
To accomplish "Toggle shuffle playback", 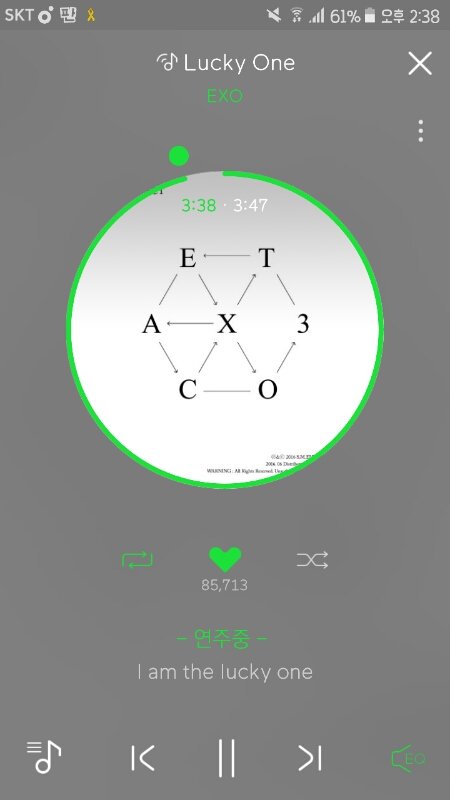I will [x=312, y=560].
